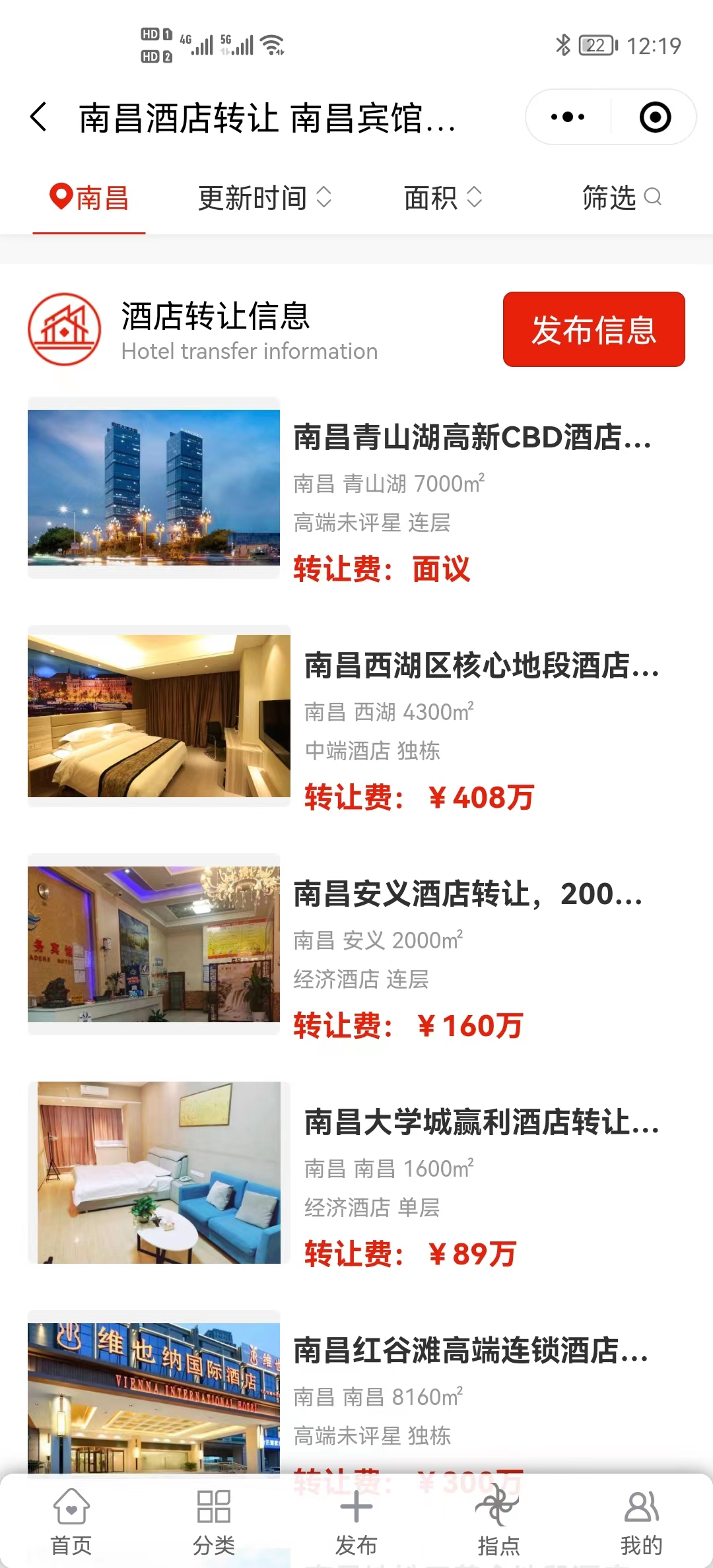This screenshot has height=1568, width=713.
Task: Sort listings by 更新时间
Action: [264, 198]
